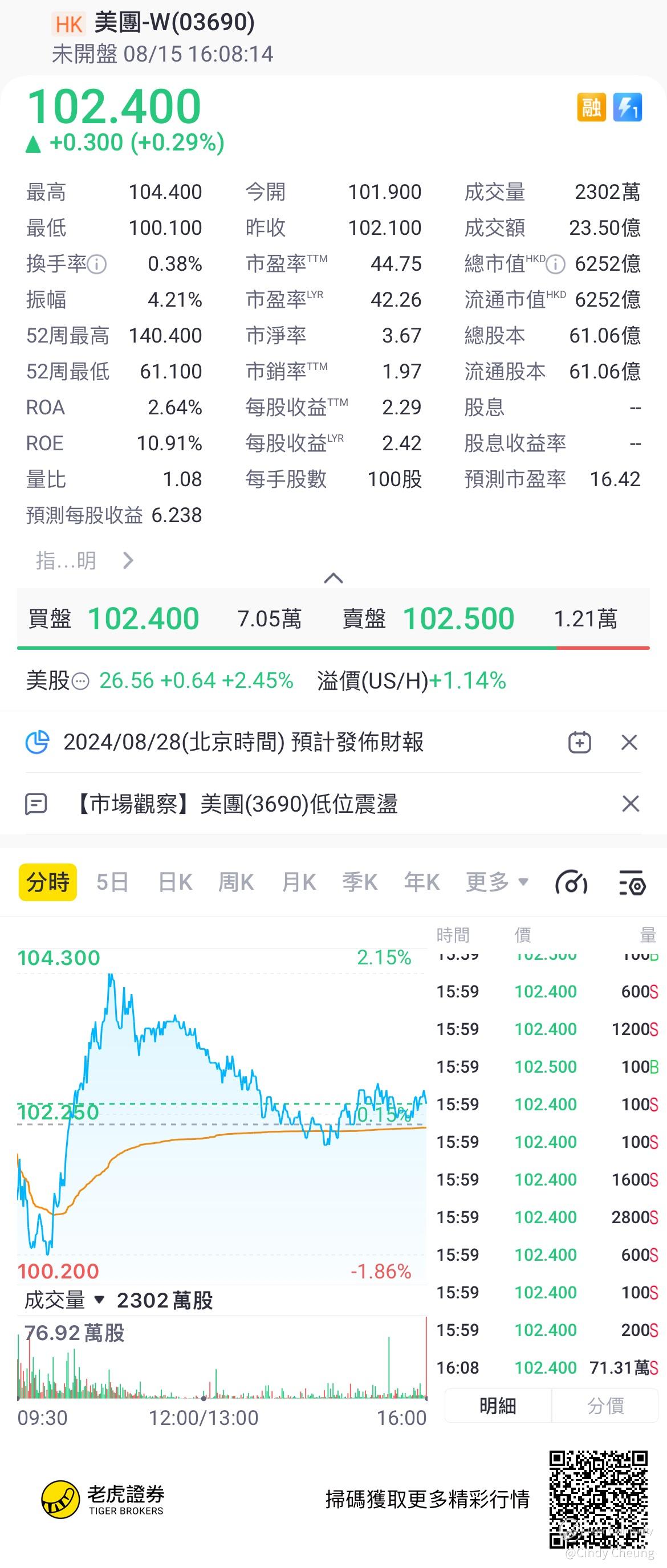
Task: Switch to the 5日 chart
Action: tap(112, 882)
